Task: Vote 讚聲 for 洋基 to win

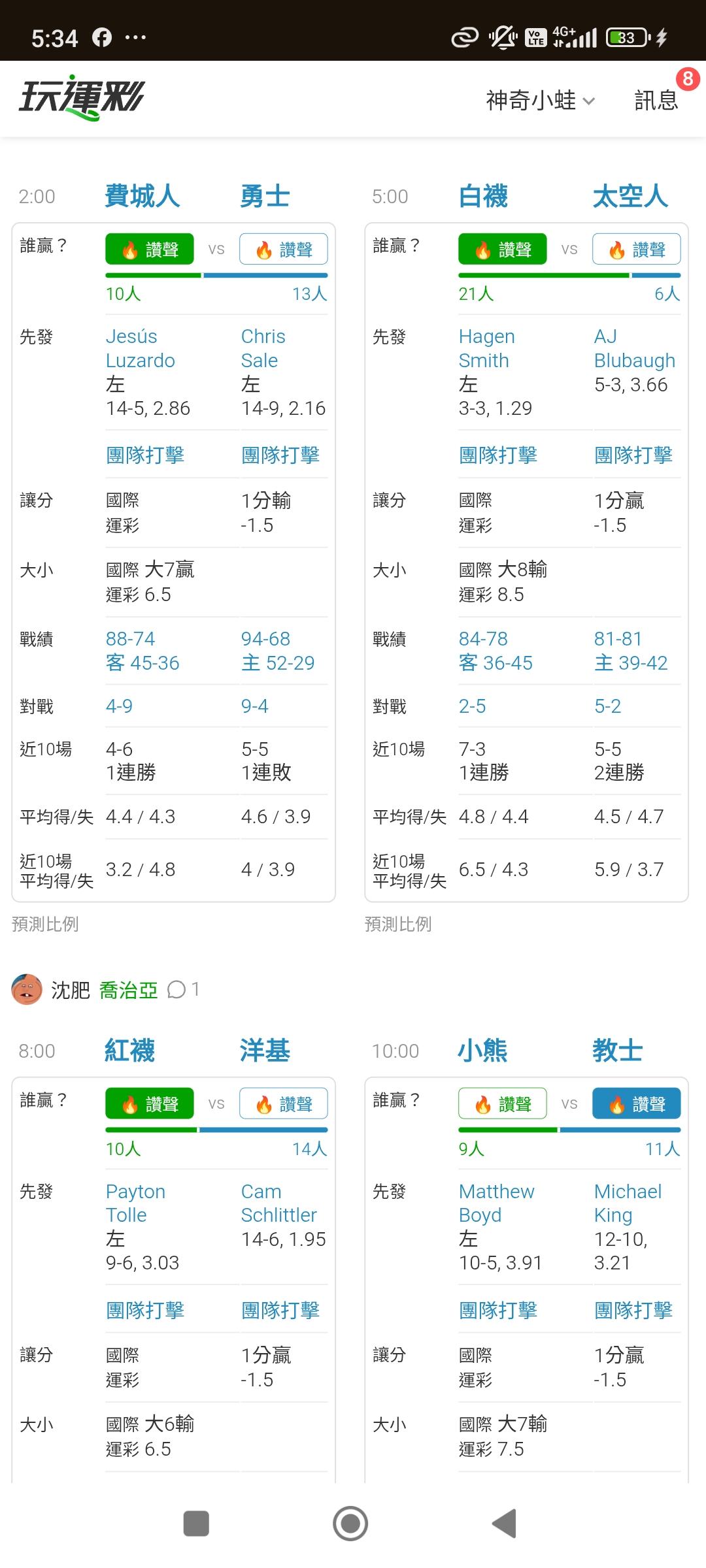Action: point(283,1103)
